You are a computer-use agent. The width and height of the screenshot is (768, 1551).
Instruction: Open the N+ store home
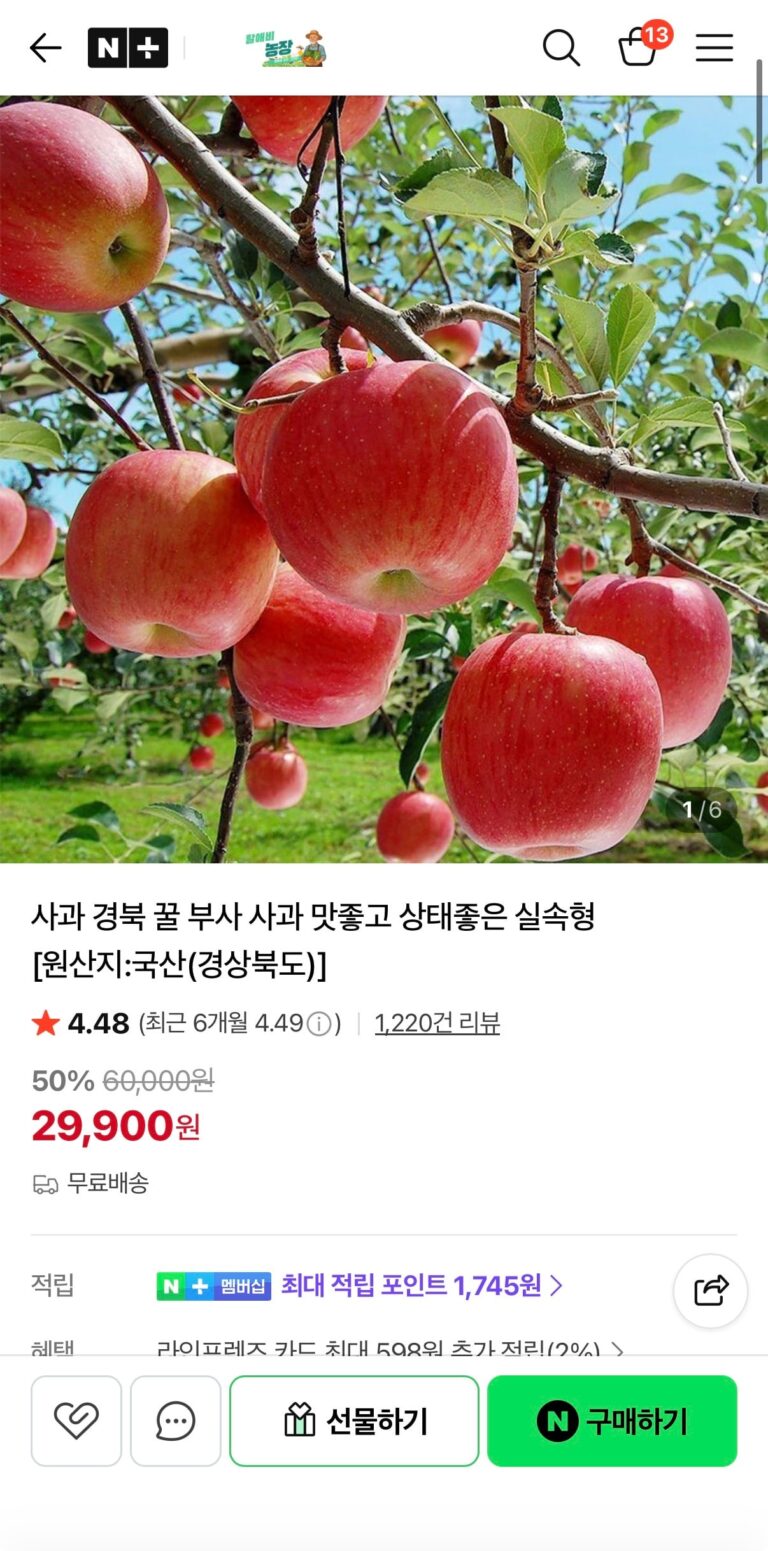point(127,48)
